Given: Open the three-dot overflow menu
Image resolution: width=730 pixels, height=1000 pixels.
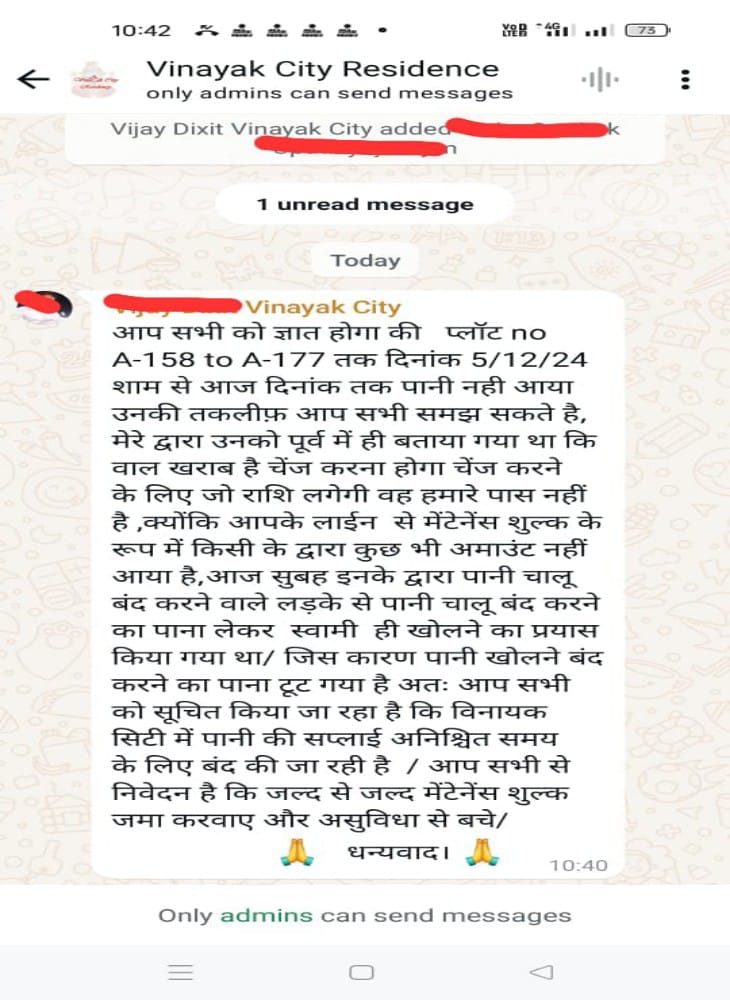Looking at the screenshot, I should coord(684,78).
